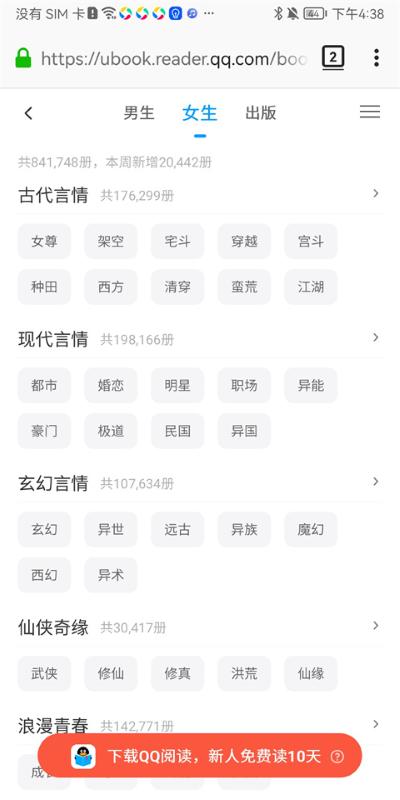
Task: Open the browser tab switcher
Action: [x=333, y=58]
